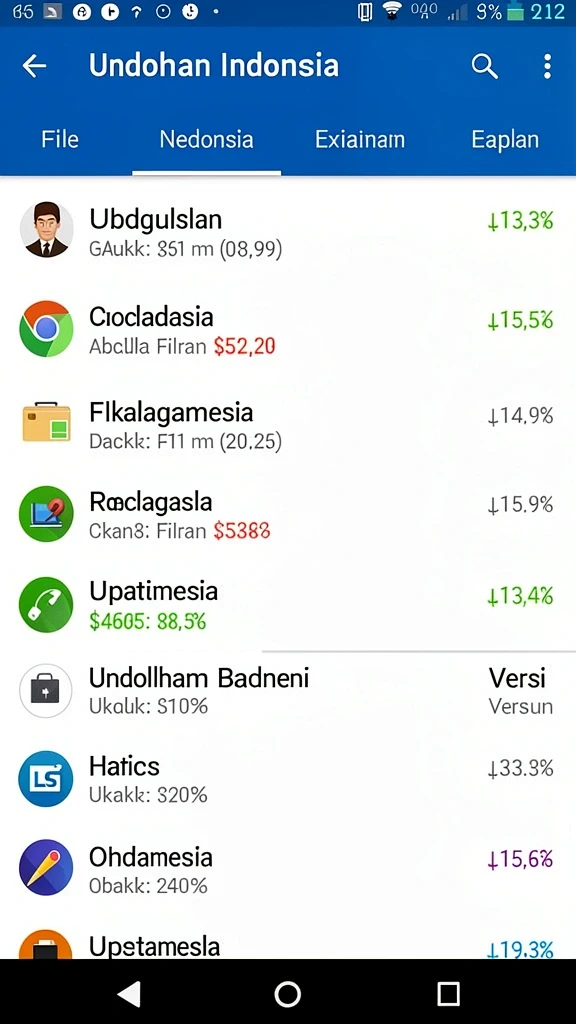
Task: Open the Hatics entry
Action: (x=288, y=779)
